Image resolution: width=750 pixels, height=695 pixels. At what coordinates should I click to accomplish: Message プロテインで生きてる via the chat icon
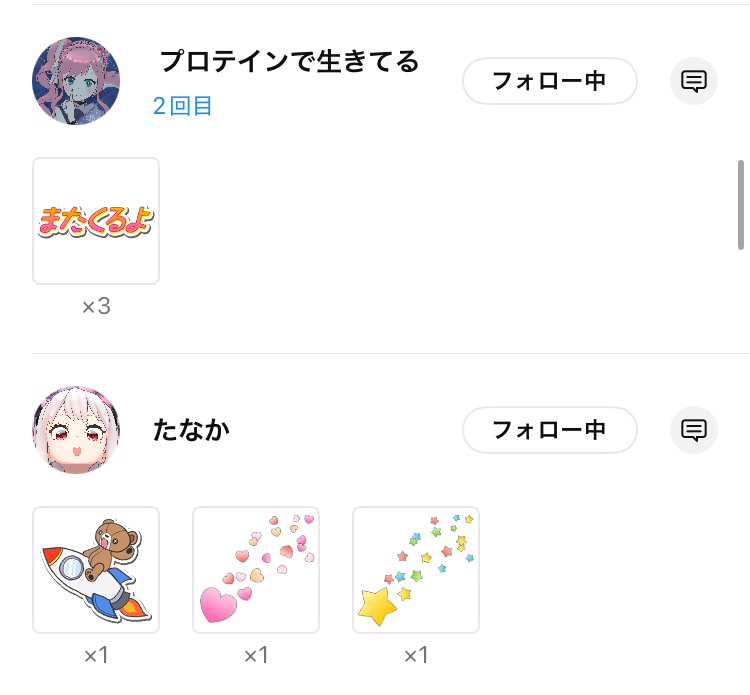click(694, 81)
